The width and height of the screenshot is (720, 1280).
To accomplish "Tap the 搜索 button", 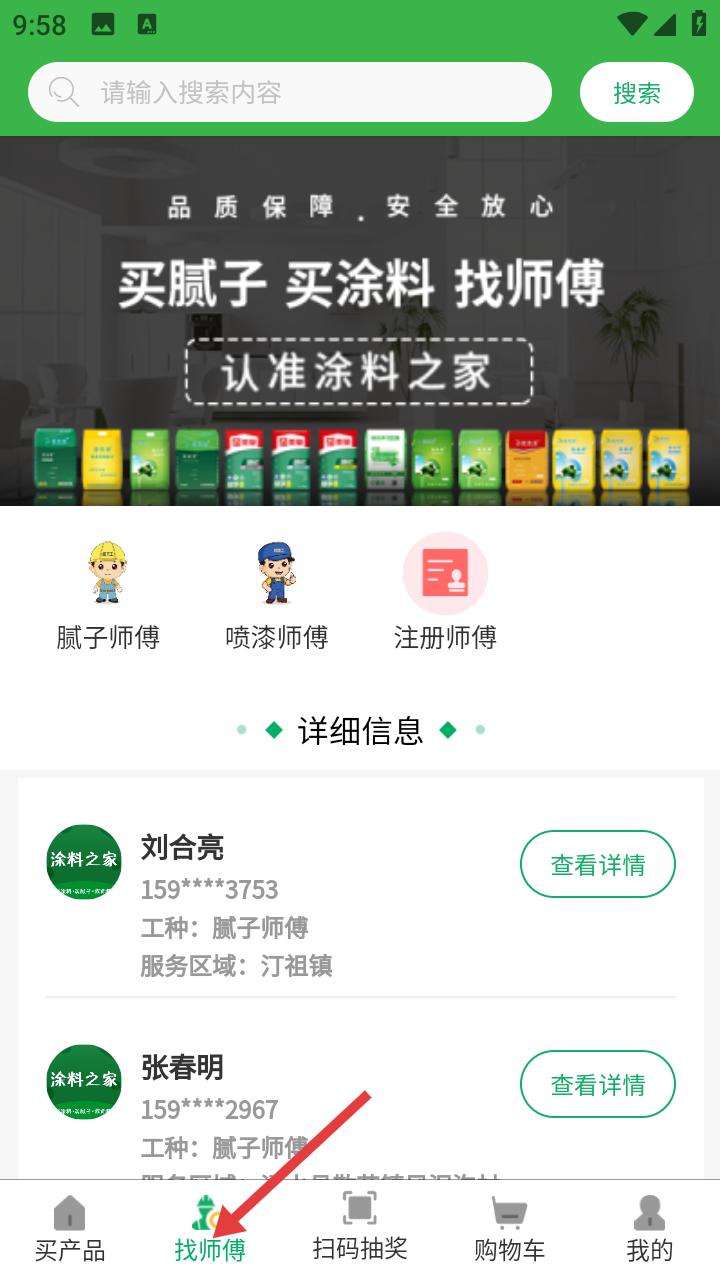I will coord(637,93).
